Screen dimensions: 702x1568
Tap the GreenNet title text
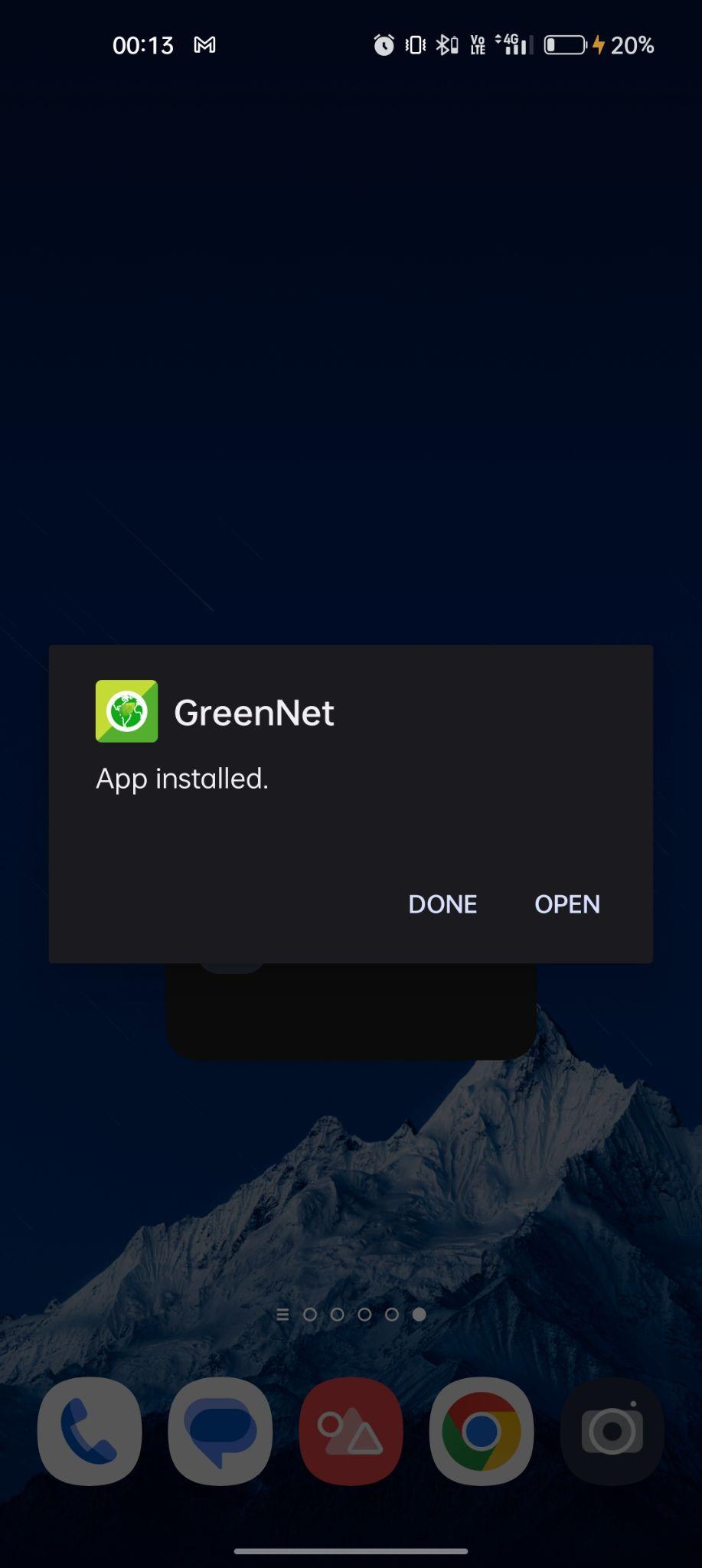tap(255, 712)
